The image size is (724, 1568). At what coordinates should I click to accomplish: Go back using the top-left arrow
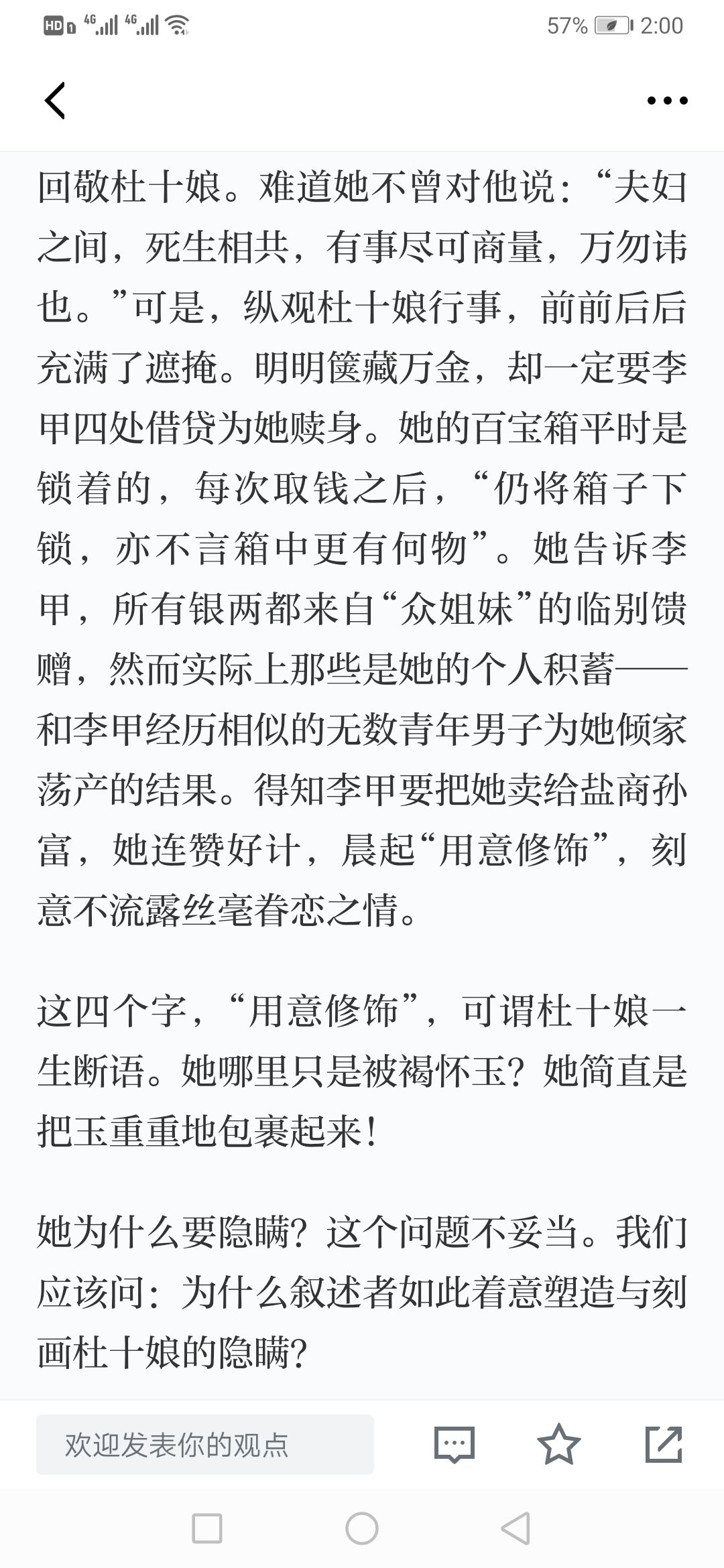coord(55,101)
